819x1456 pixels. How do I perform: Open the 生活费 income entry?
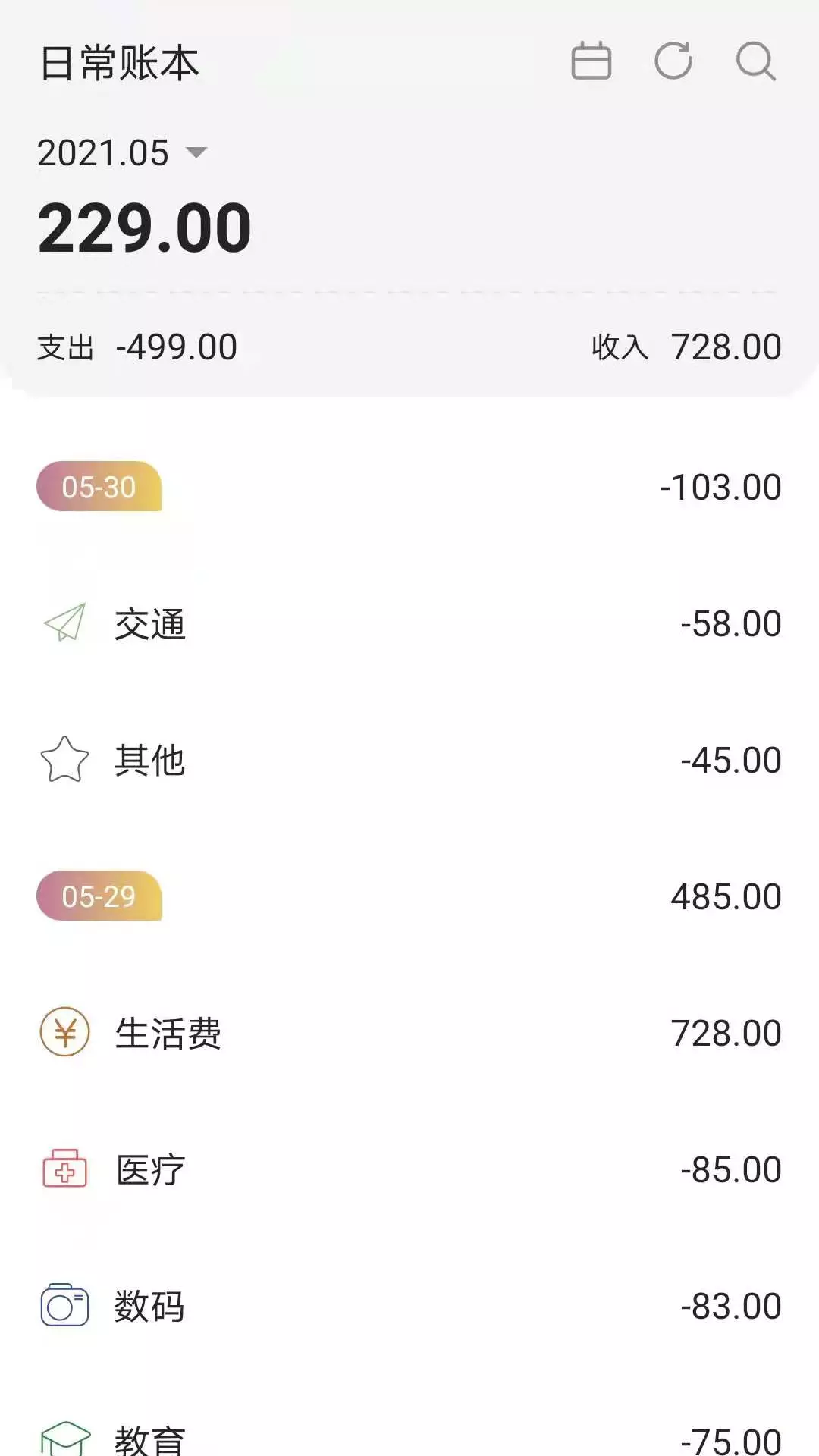point(409,1033)
